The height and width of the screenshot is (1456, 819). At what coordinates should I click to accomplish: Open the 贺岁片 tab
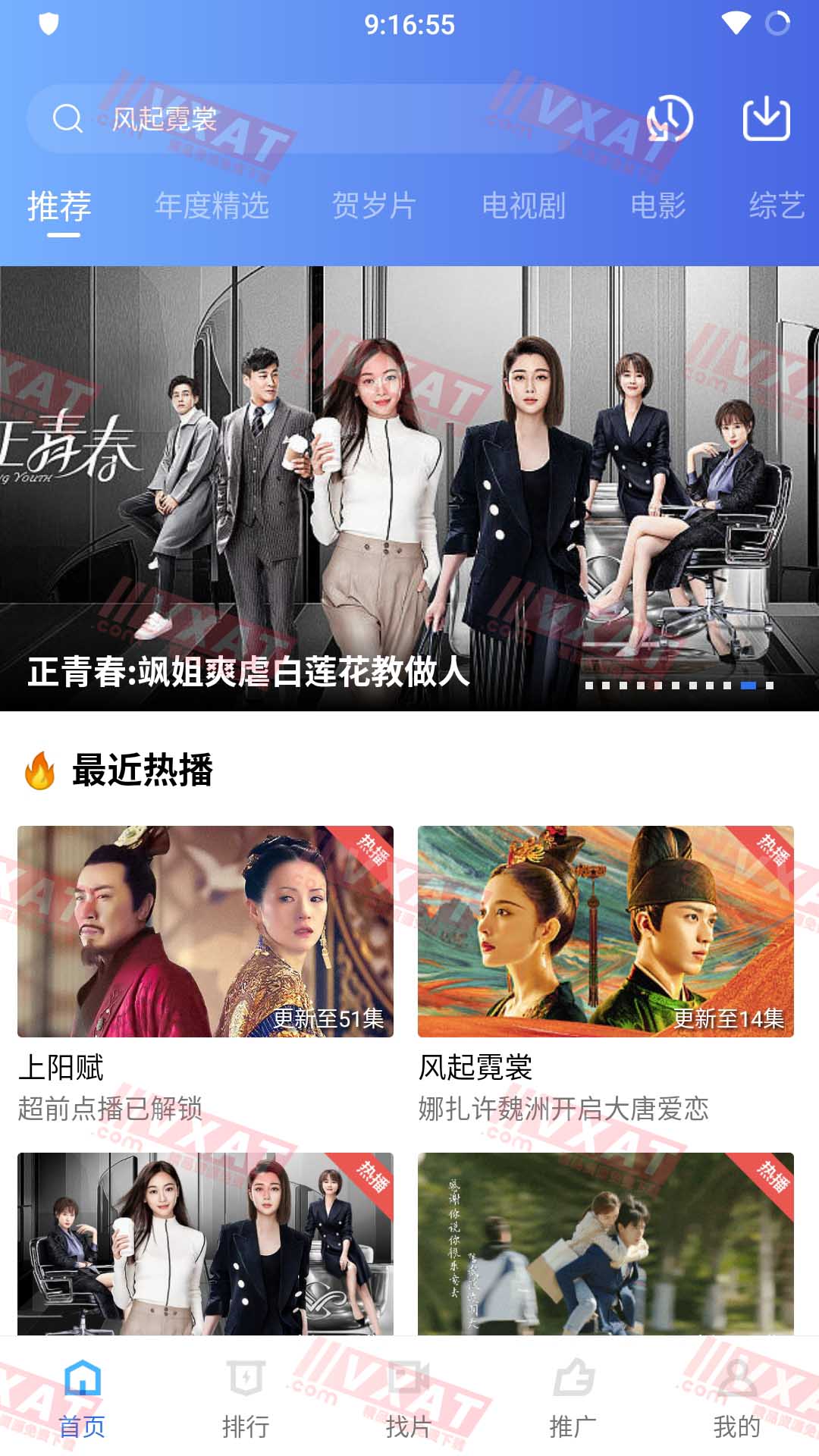(x=372, y=205)
